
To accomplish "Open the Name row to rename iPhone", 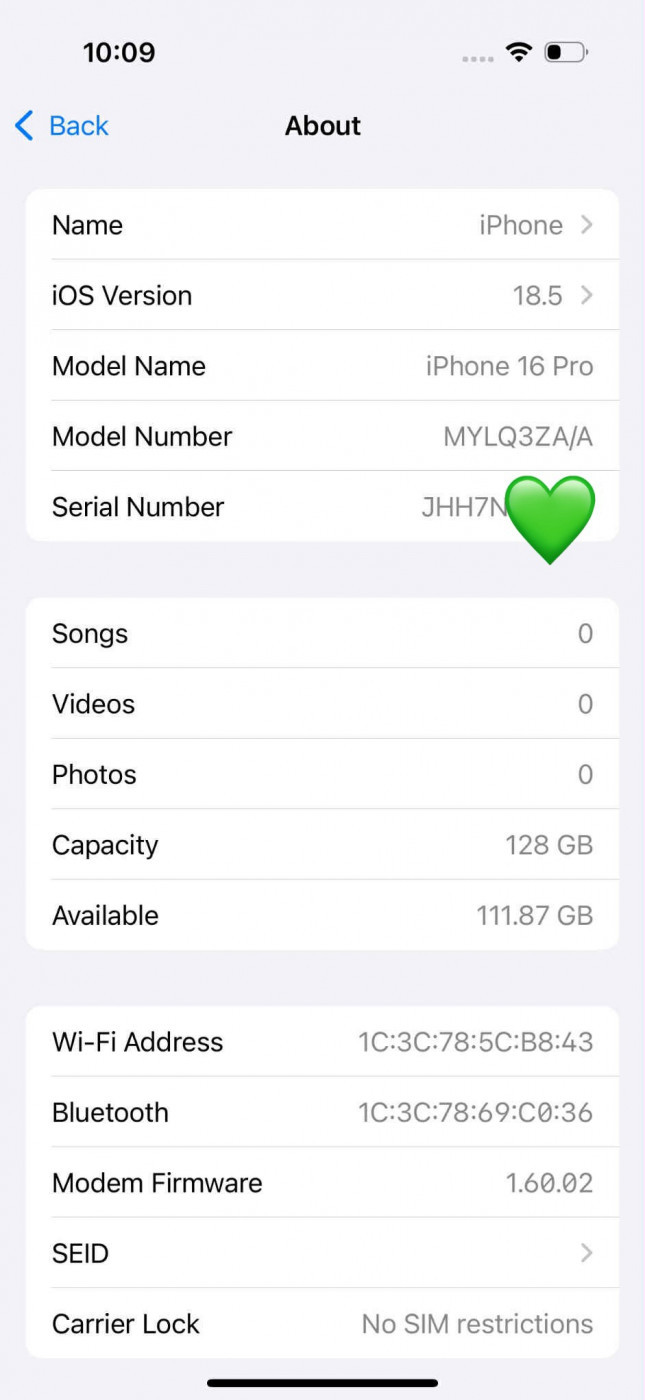I will pyautogui.click(x=322, y=225).
